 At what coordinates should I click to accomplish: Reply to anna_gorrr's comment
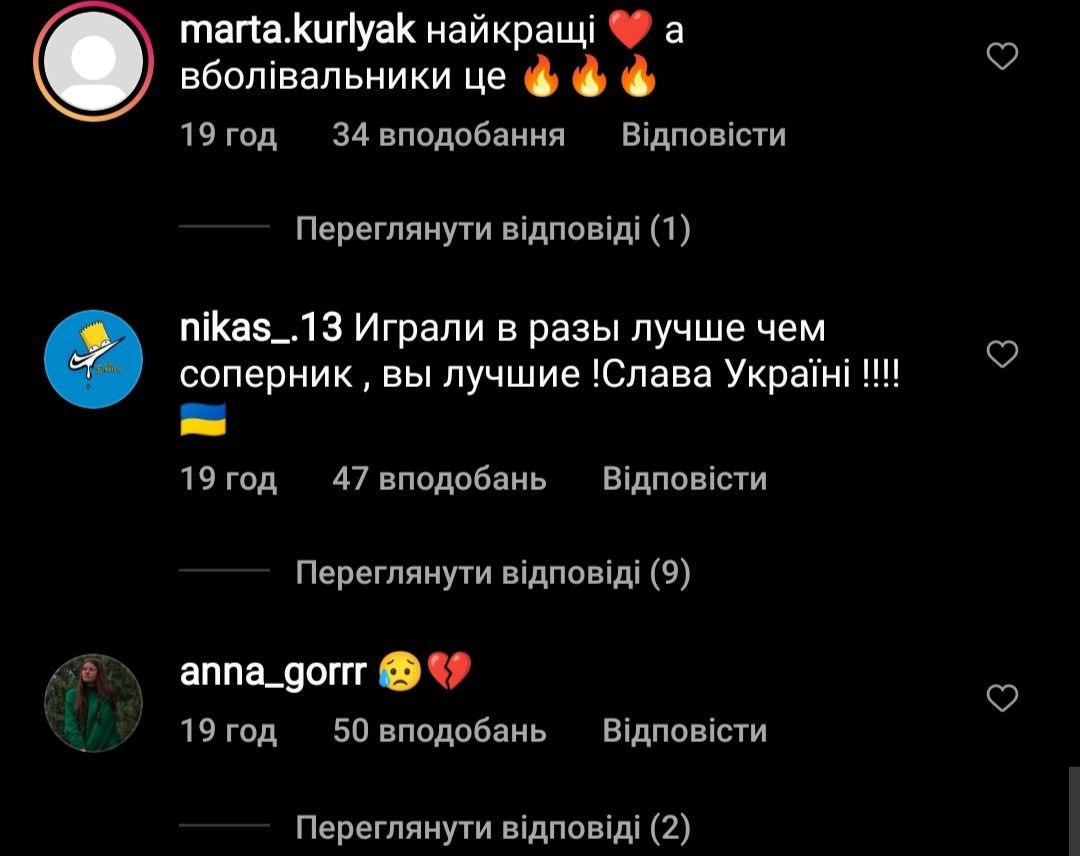coord(685,731)
